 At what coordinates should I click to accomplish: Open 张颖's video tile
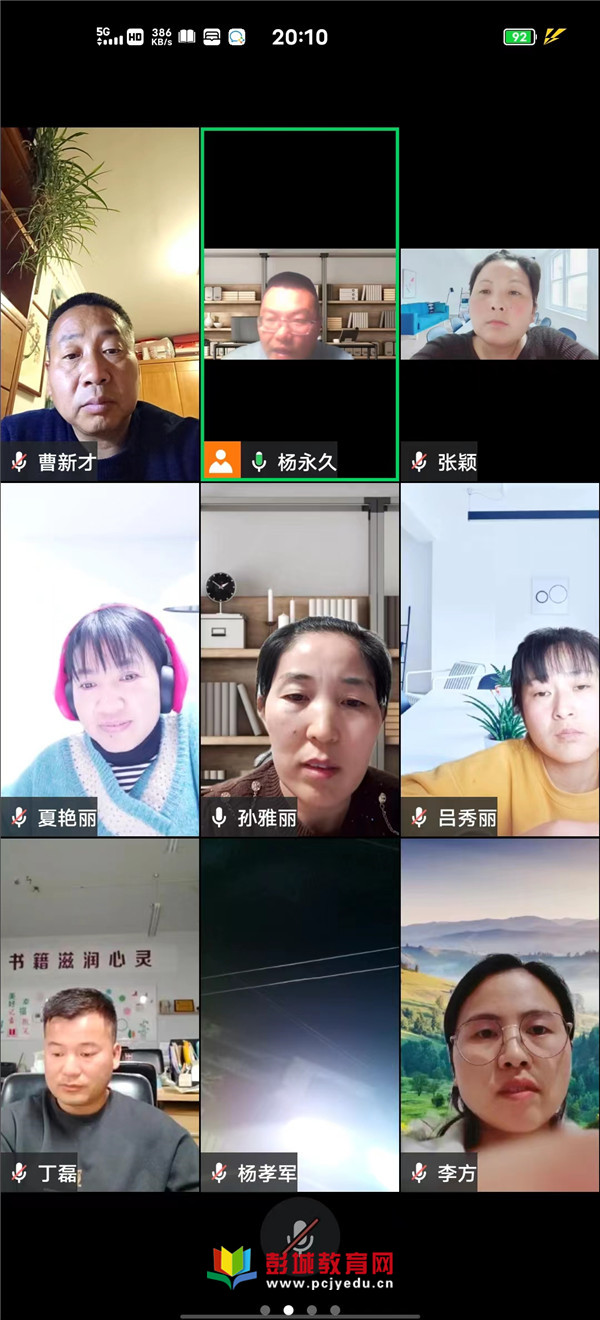click(500, 305)
